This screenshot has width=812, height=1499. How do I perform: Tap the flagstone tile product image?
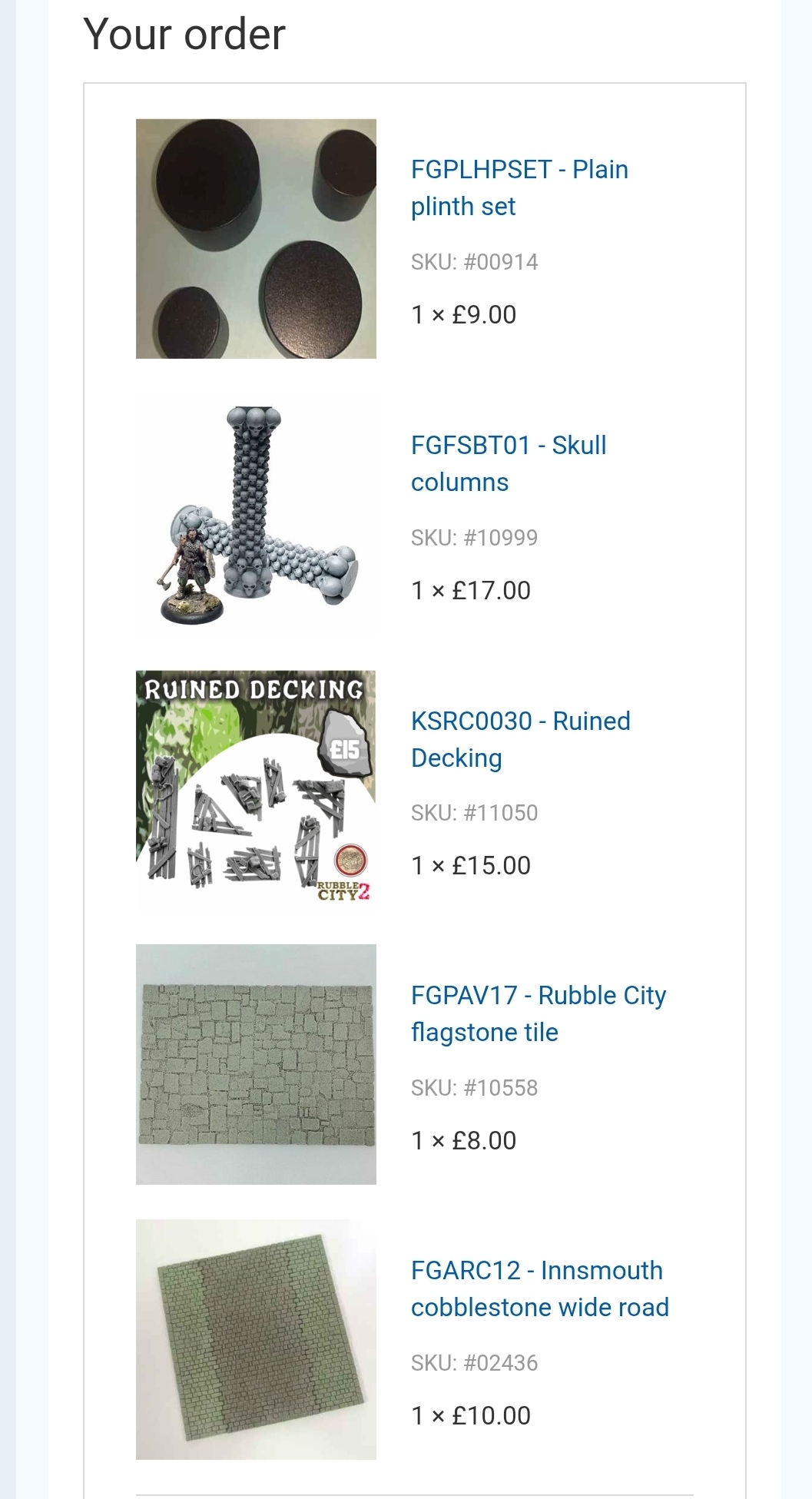point(256,1064)
